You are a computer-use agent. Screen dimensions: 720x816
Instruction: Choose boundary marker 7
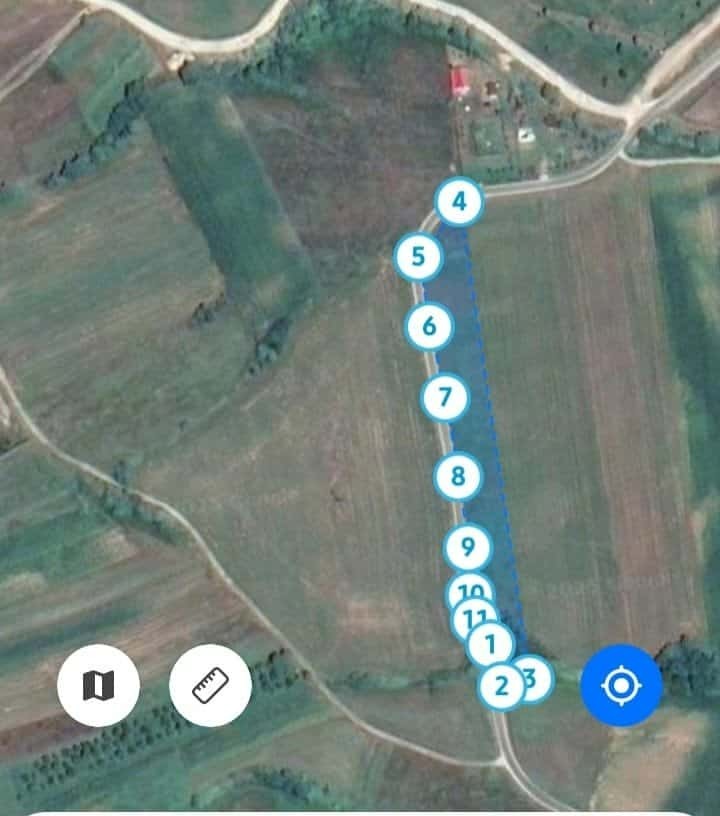(x=445, y=398)
